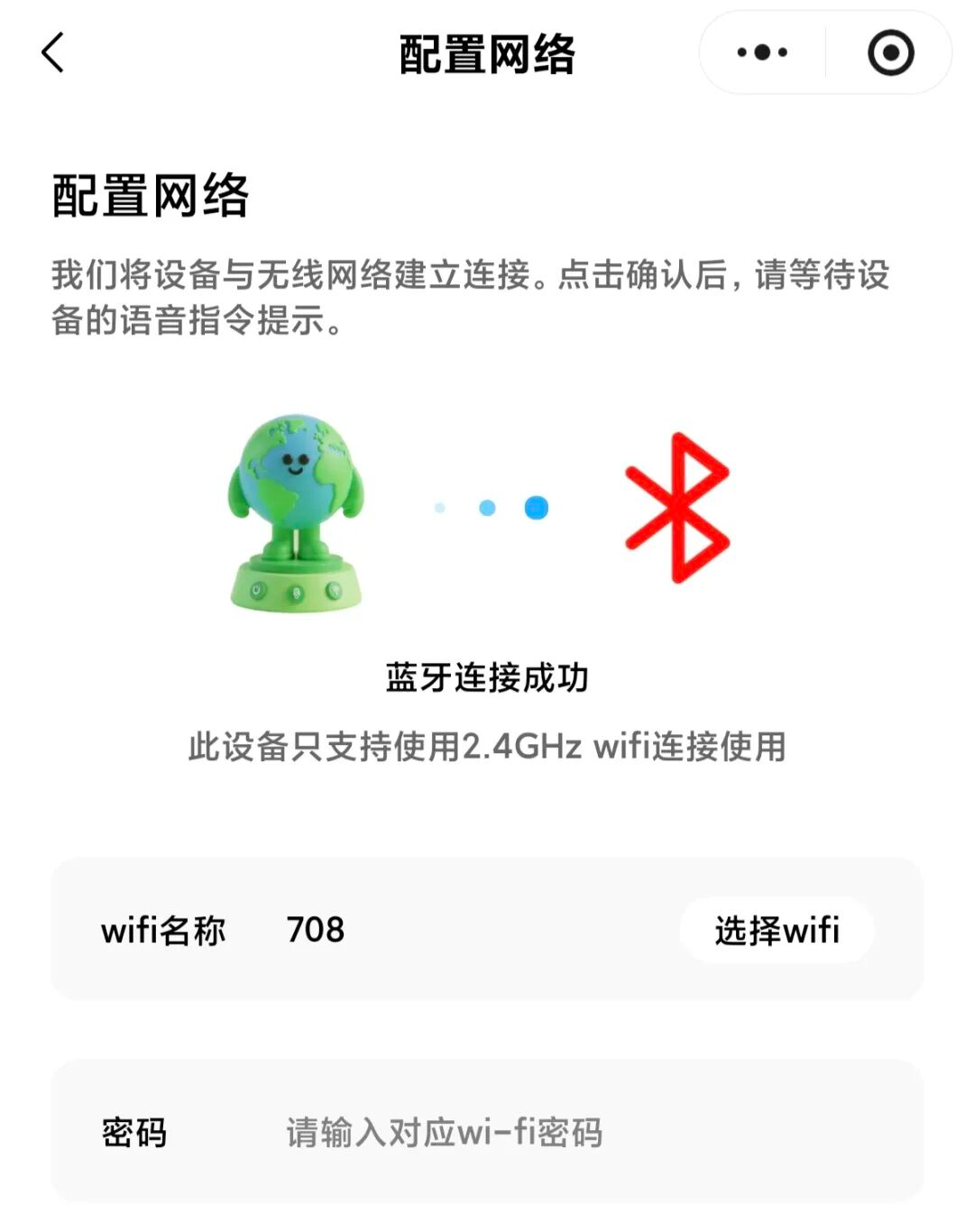Screen dimensions: 974x1232
Task: Click the 2.4GHz wifi support notice text
Action: [x=487, y=746]
